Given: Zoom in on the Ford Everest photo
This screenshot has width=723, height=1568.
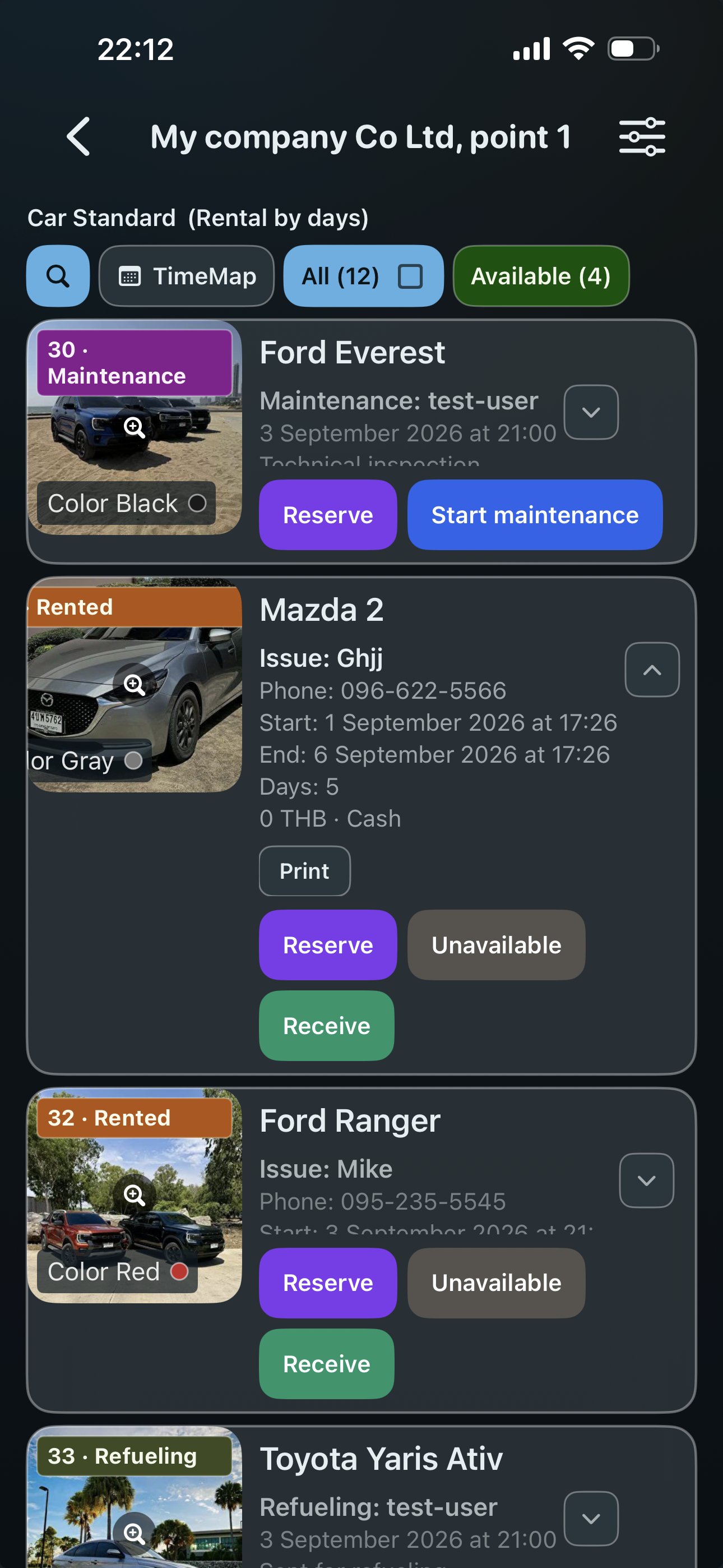Looking at the screenshot, I should [x=134, y=427].
